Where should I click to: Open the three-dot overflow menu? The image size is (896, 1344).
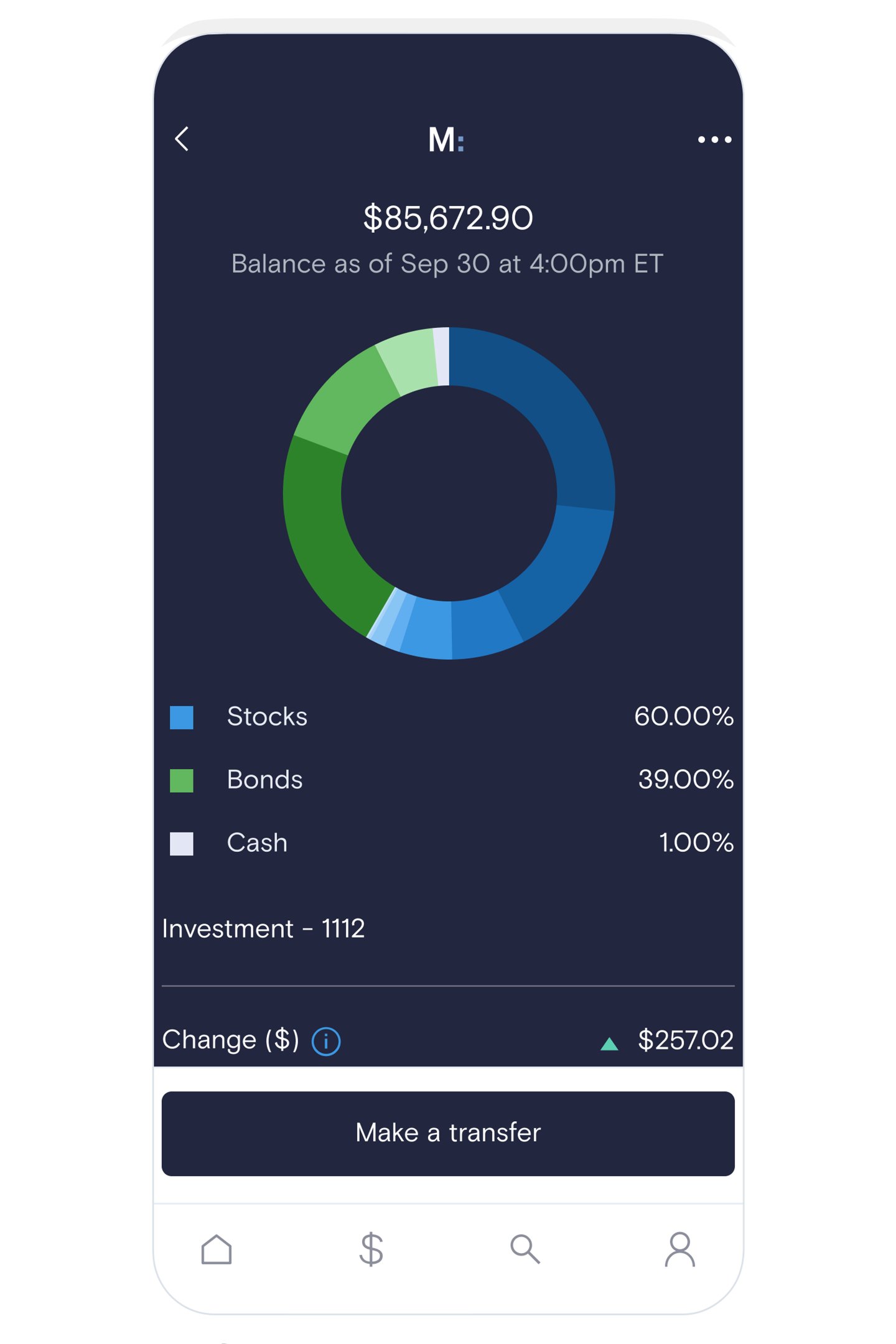[x=714, y=139]
